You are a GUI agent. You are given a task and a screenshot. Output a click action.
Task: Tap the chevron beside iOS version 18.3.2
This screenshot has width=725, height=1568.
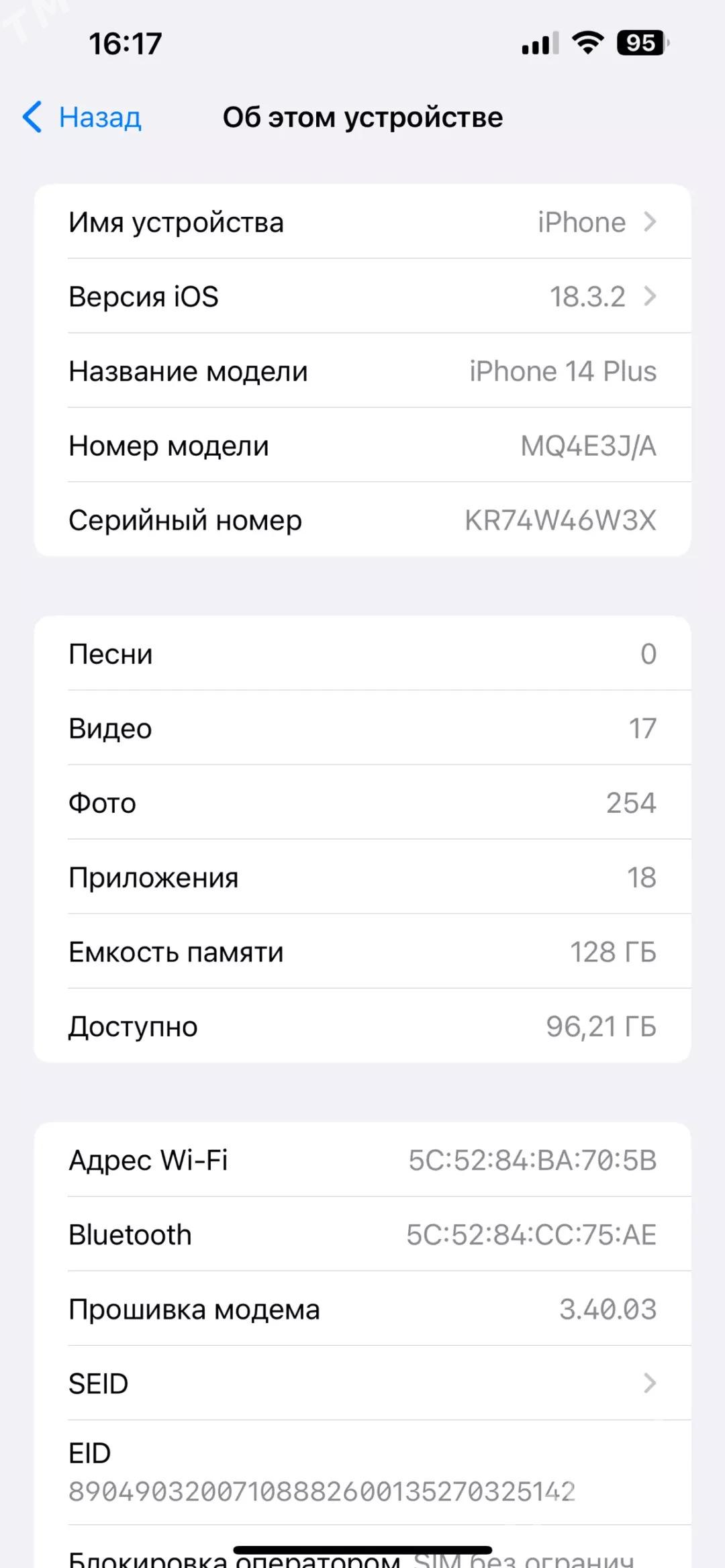click(650, 296)
